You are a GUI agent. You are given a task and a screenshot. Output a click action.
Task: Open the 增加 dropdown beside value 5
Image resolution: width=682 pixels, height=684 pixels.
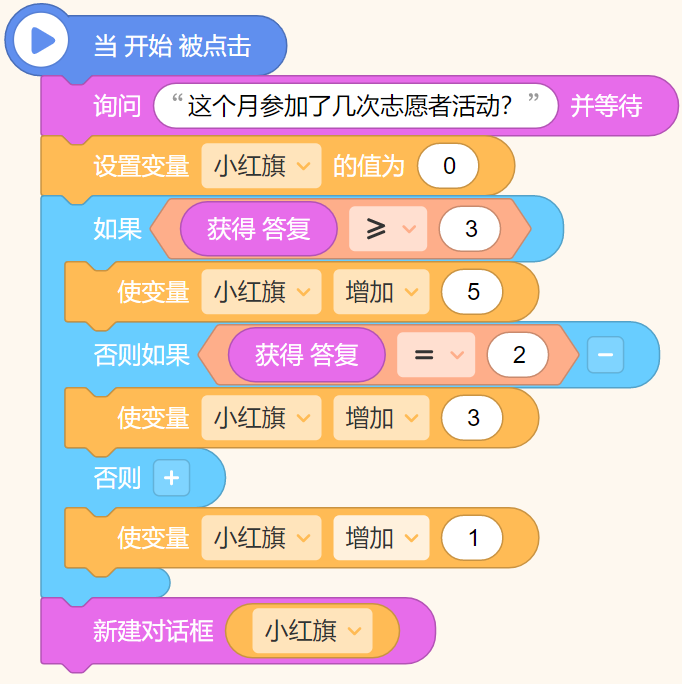[380, 292]
